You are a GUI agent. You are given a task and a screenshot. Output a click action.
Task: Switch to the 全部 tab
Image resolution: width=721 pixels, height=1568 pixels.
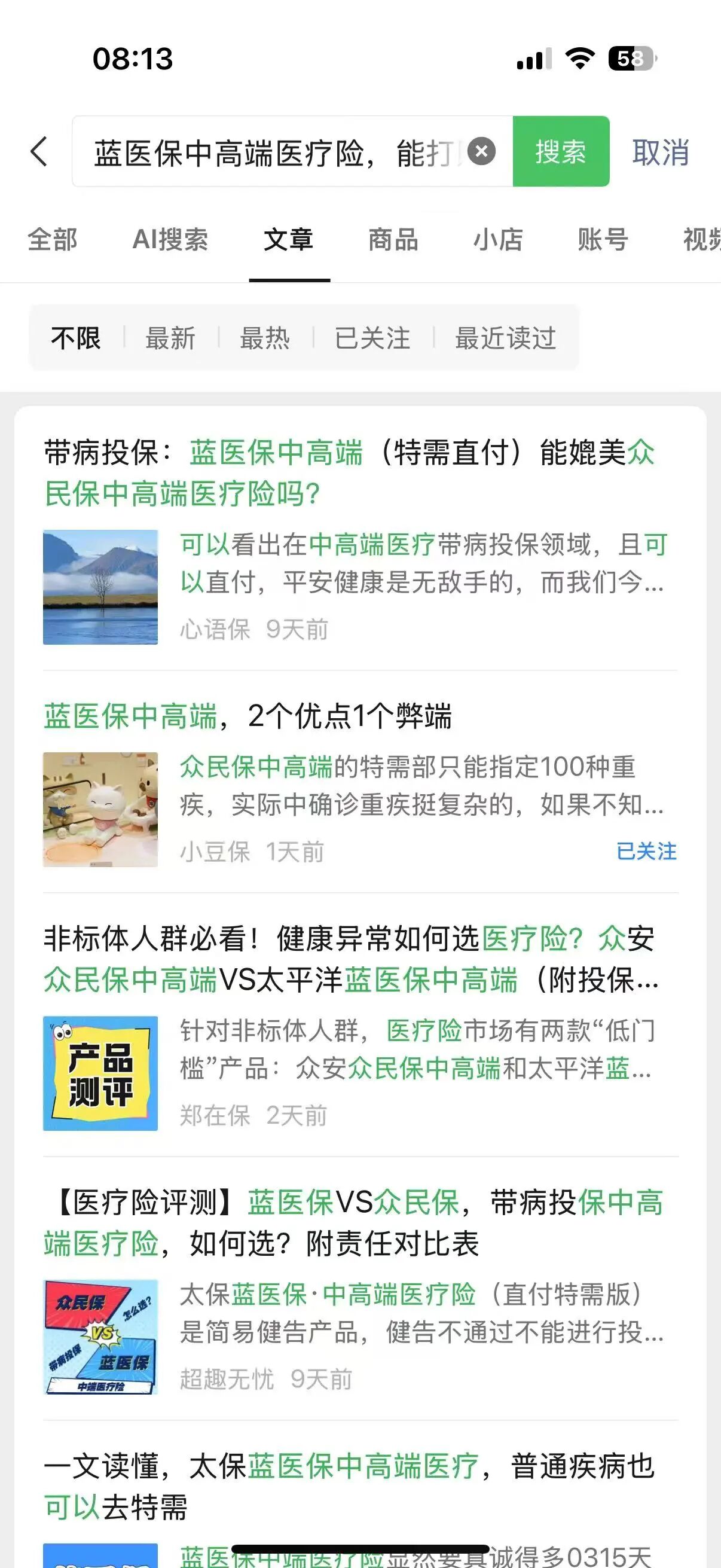53,239
